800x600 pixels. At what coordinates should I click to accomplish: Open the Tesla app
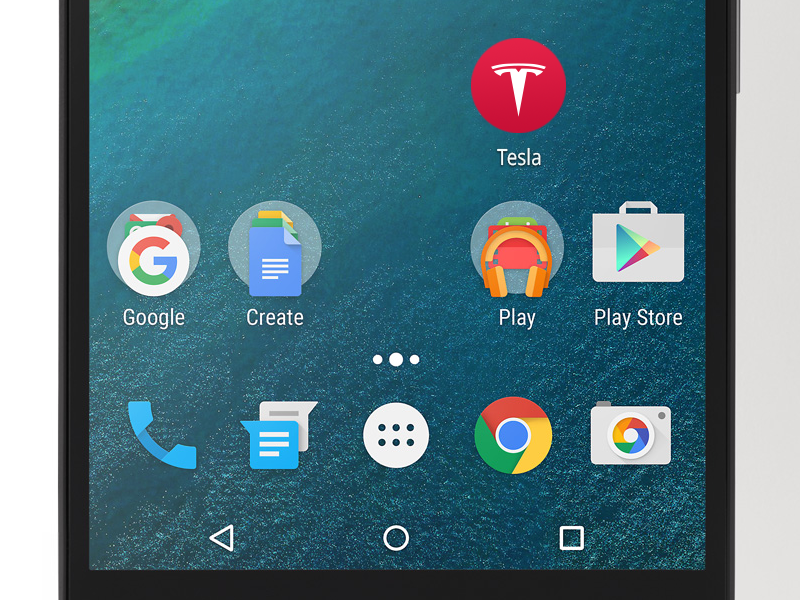(x=518, y=86)
